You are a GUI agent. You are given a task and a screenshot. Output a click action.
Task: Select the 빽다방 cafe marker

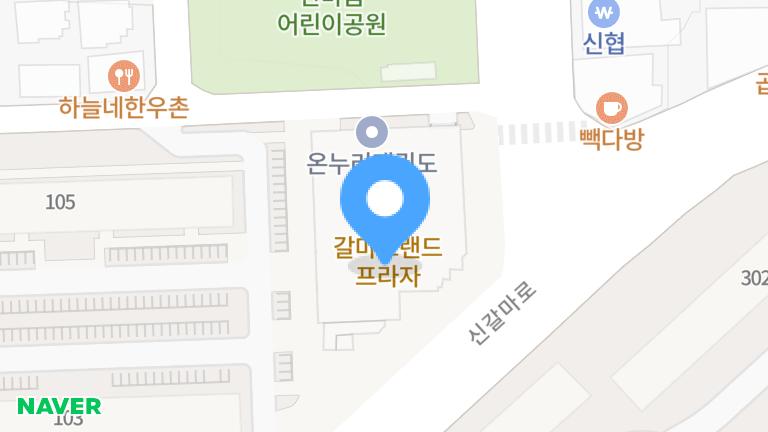[610, 106]
